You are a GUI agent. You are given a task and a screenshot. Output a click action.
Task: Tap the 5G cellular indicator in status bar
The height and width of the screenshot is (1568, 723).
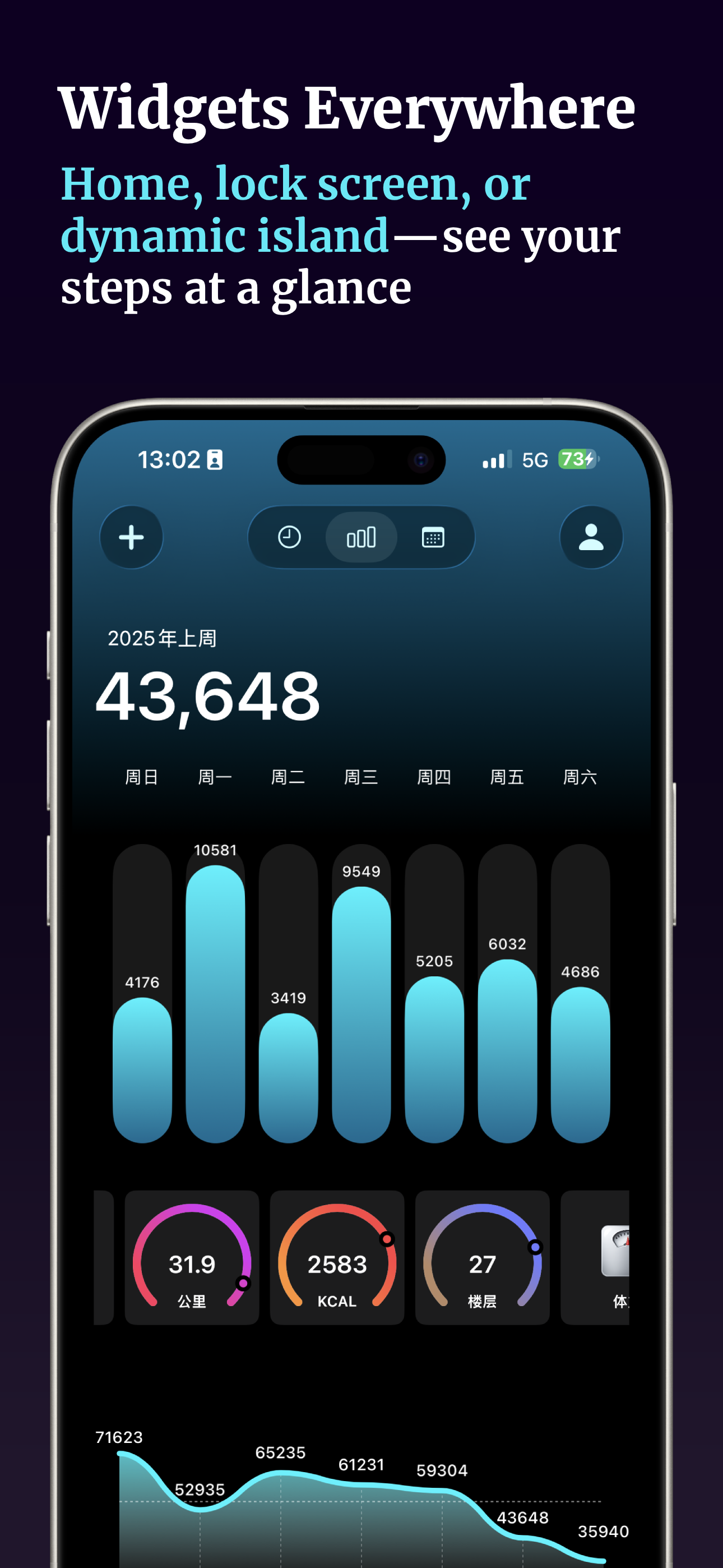[x=534, y=460]
